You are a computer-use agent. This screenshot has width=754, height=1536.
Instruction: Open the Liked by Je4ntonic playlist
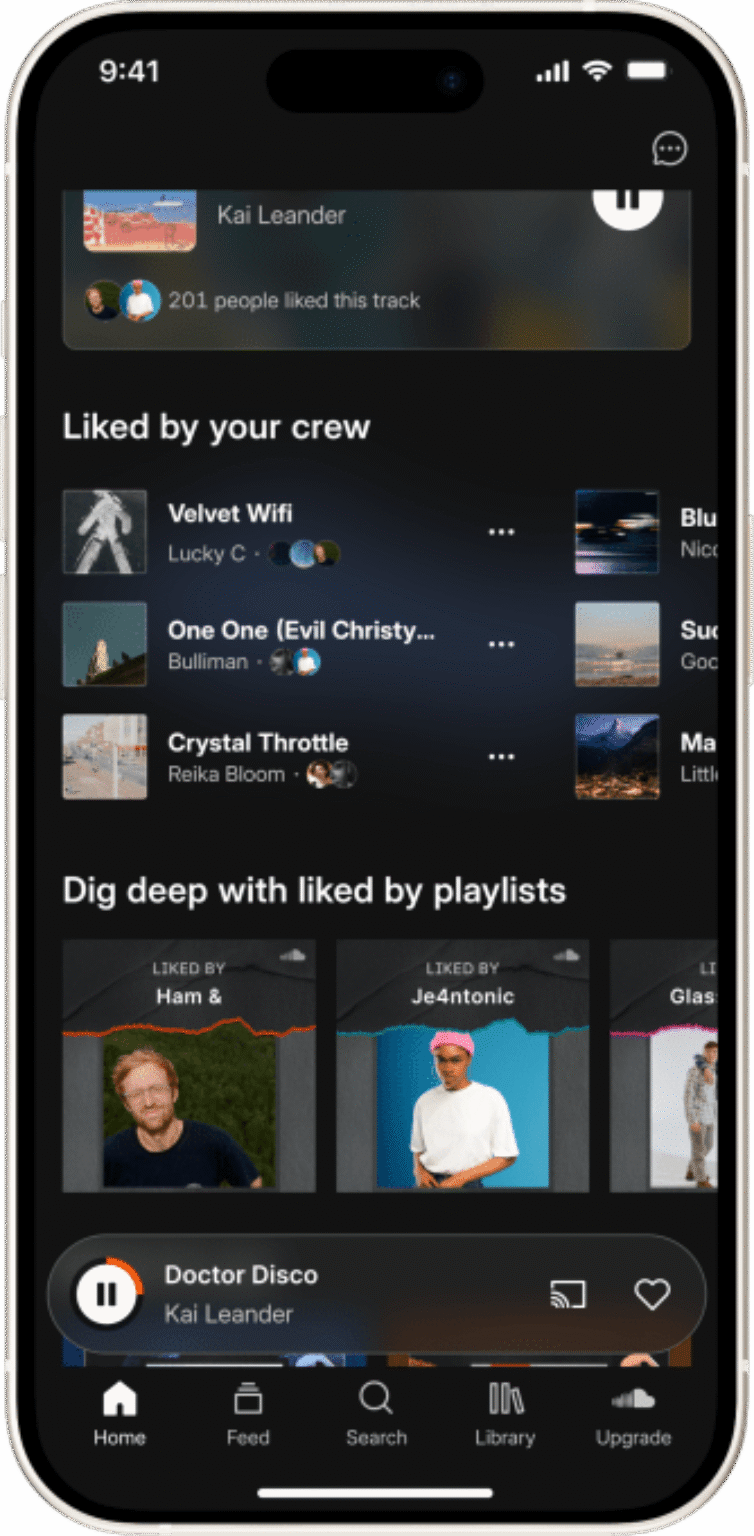coord(462,1065)
